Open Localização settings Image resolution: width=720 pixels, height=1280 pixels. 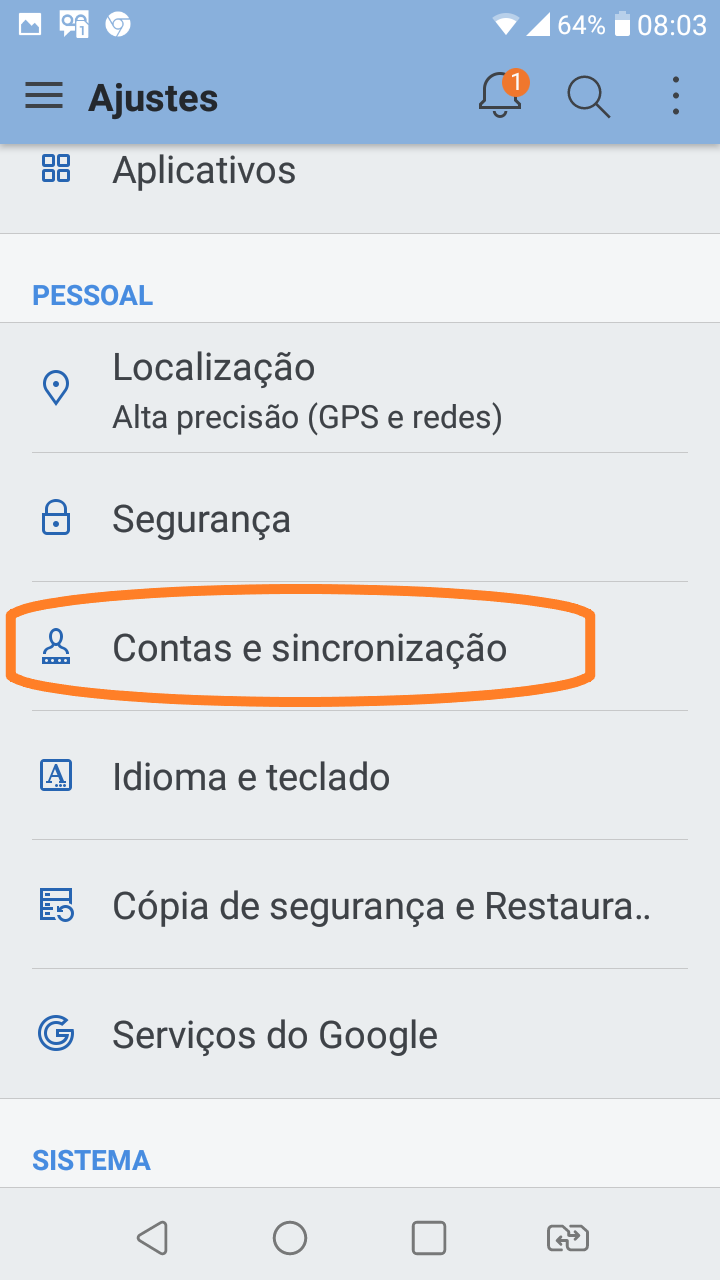click(360, 388)
